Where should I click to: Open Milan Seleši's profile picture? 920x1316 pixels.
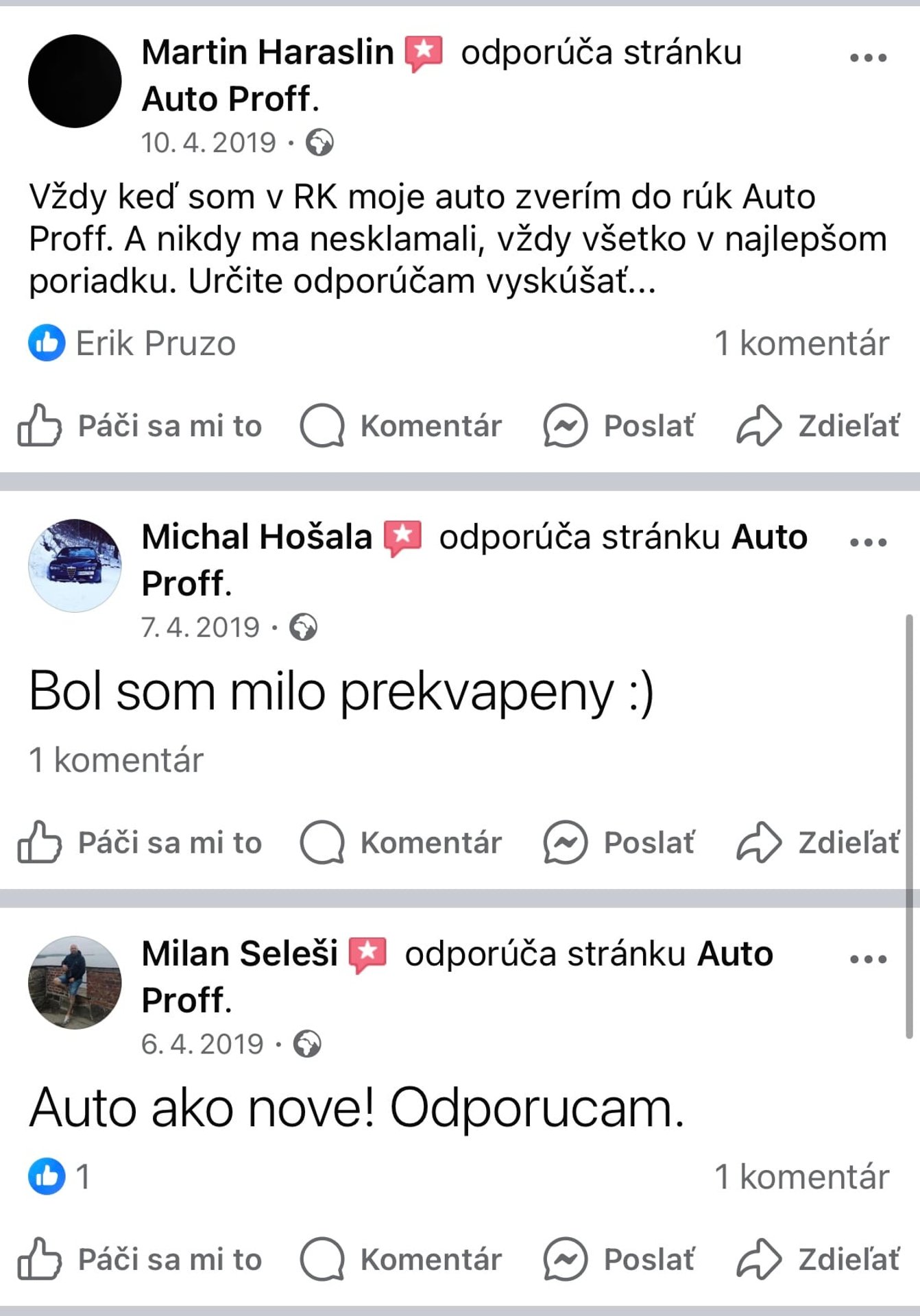click(75, 982)
